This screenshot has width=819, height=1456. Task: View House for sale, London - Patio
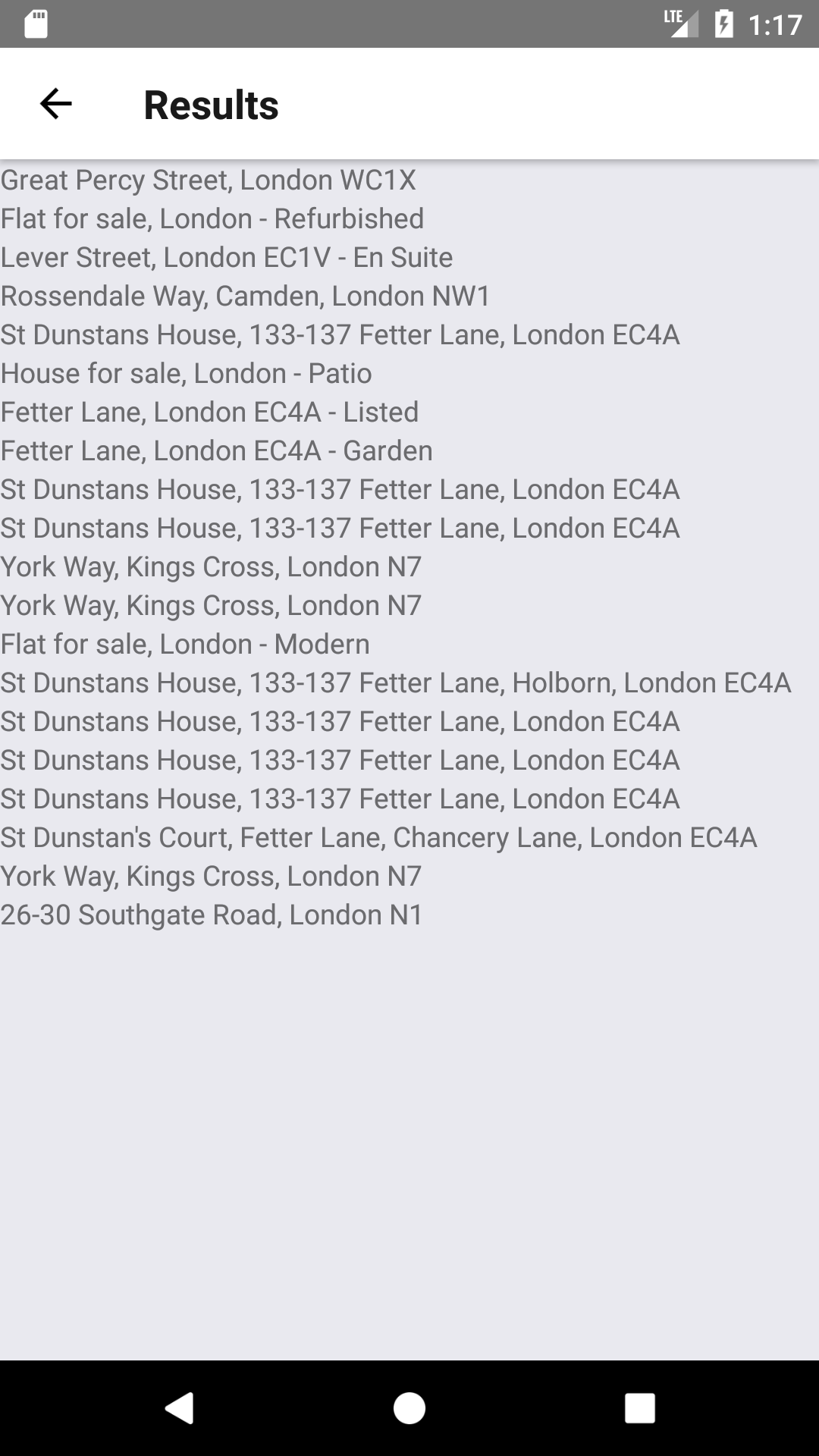coord(187,374)
